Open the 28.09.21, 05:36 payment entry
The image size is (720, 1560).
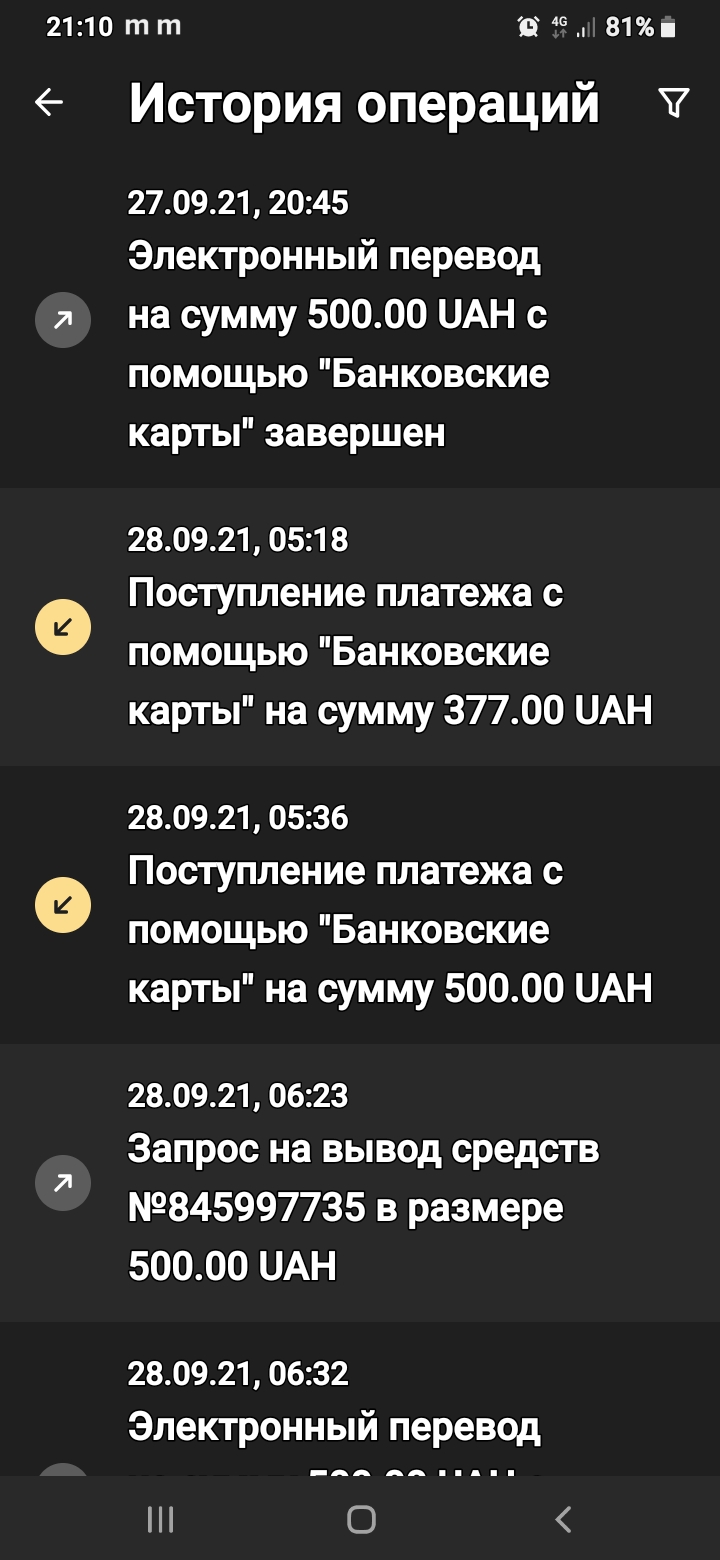coord(360,905)
